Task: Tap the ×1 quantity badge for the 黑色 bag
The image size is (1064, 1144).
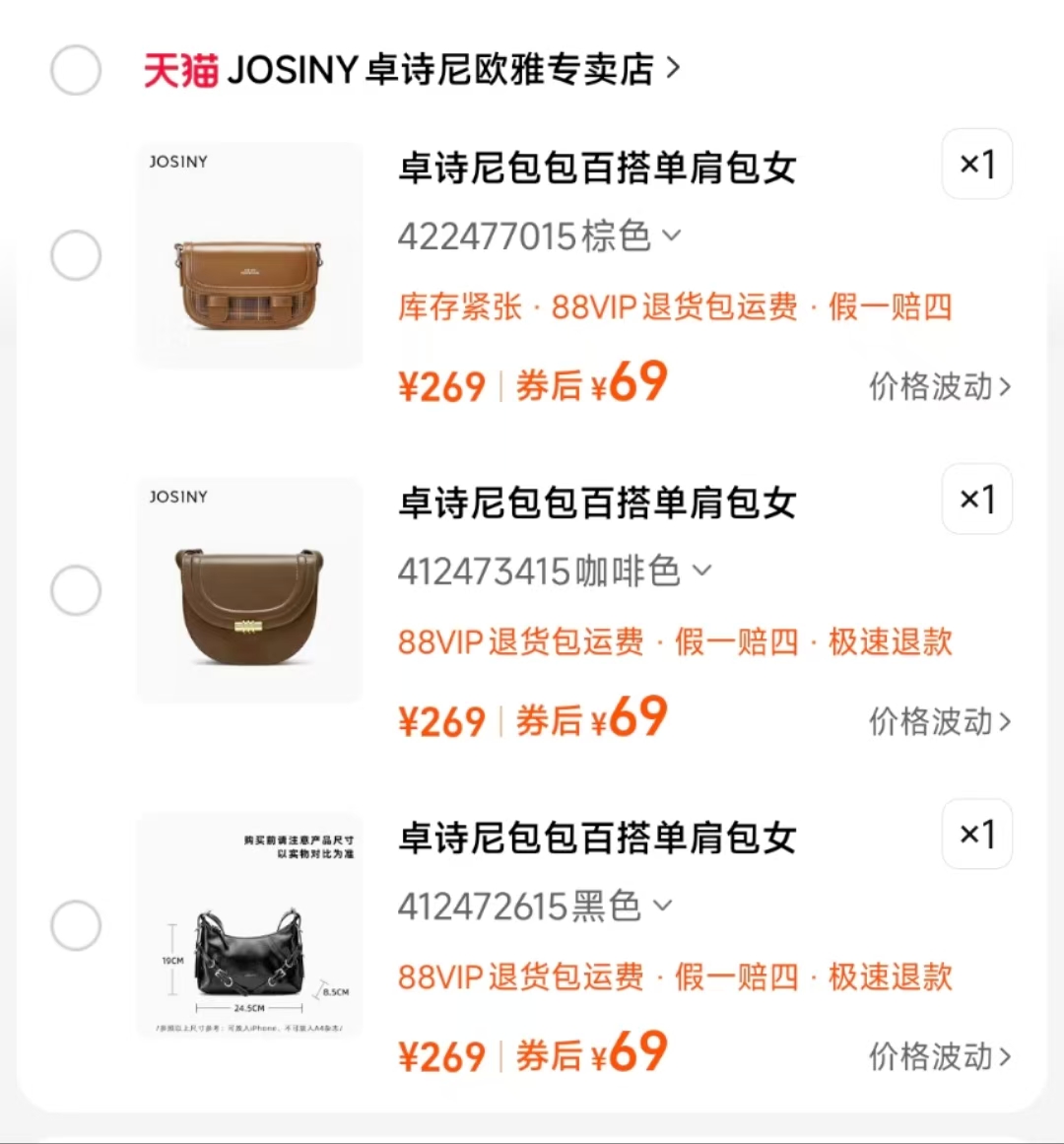Action: pyautogui.click(x=976, y=835)
